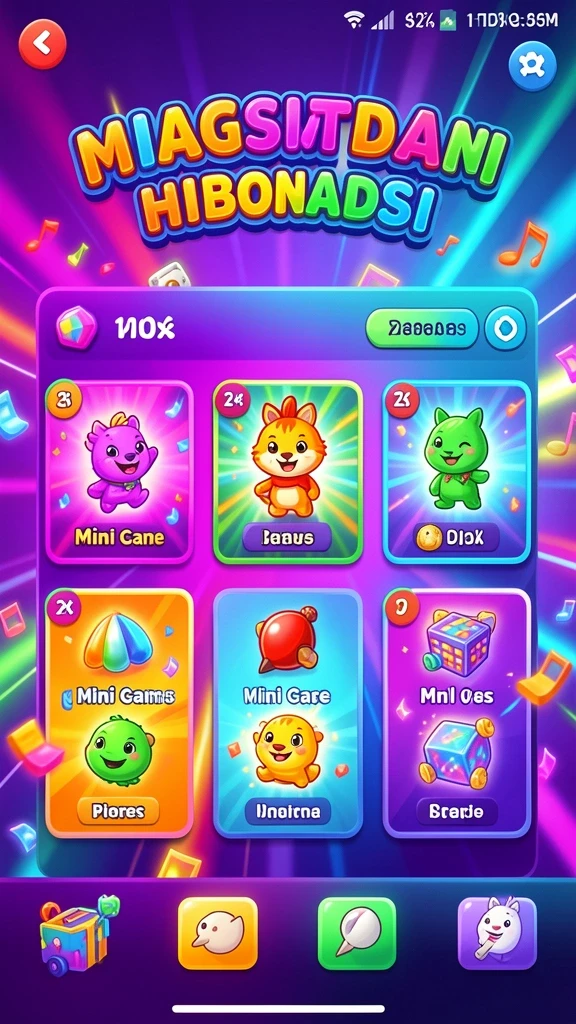Switch to the orange chat bubble tab

[x=217, y=933]
